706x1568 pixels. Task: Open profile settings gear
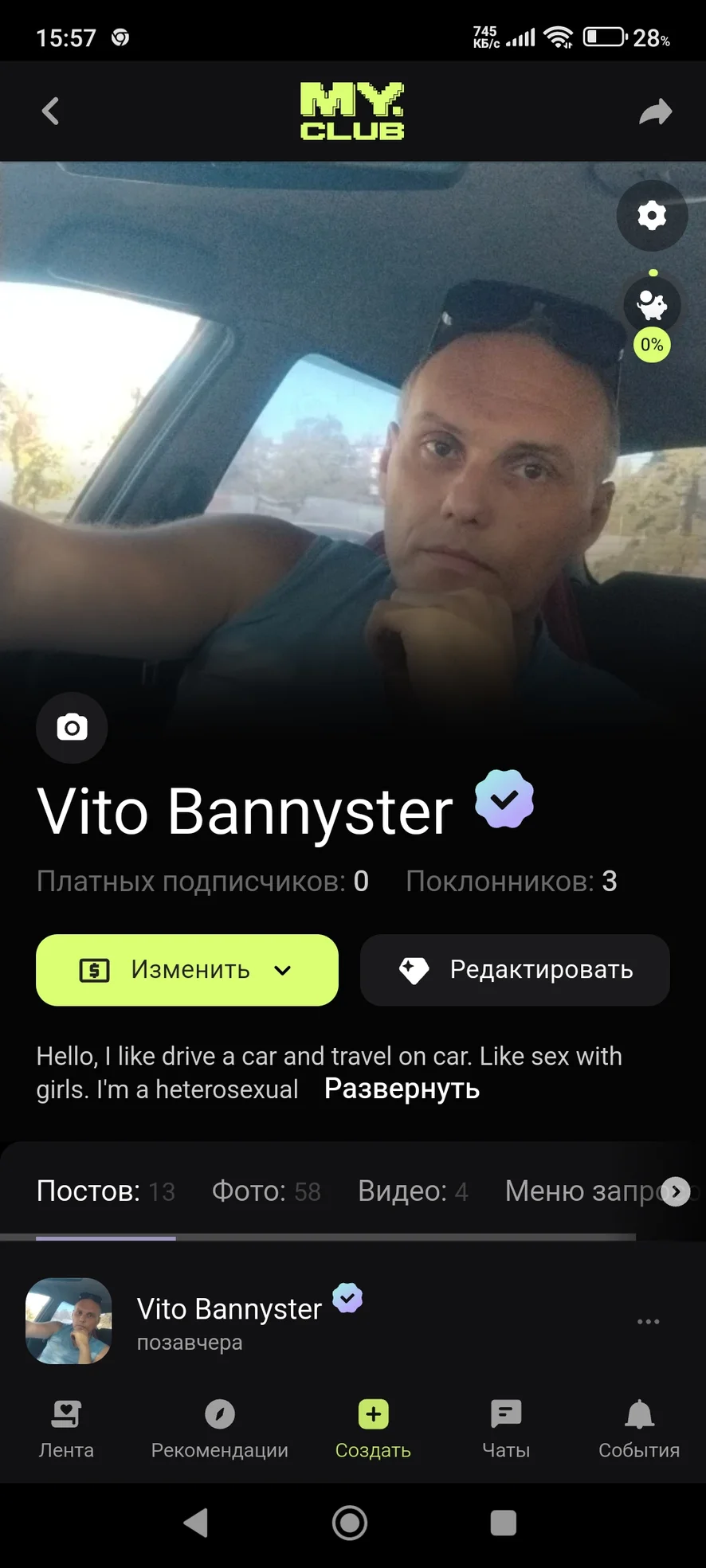coord(652,216)
